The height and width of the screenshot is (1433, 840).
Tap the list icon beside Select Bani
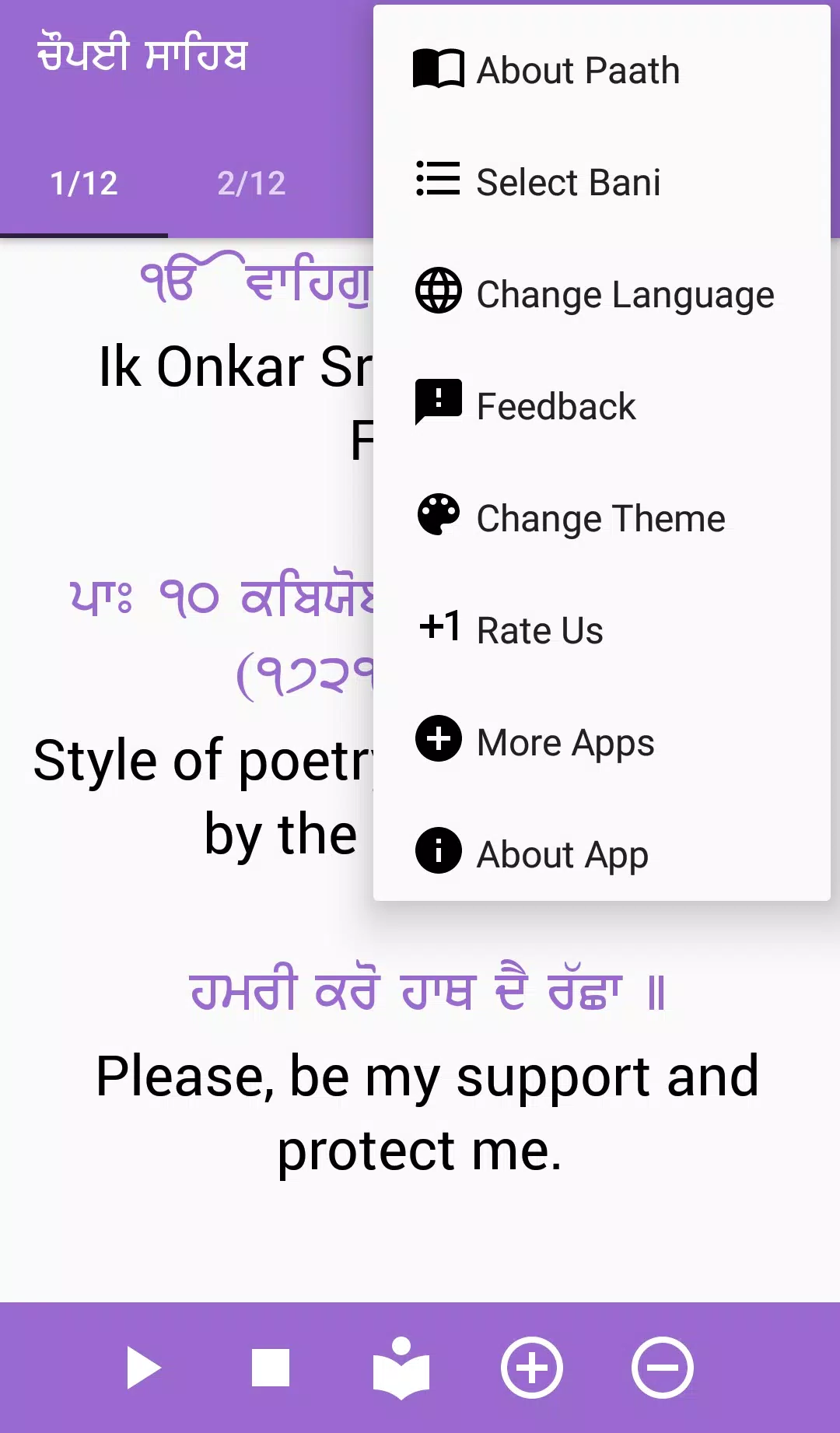pyautogui.click(x=438, y=182)
